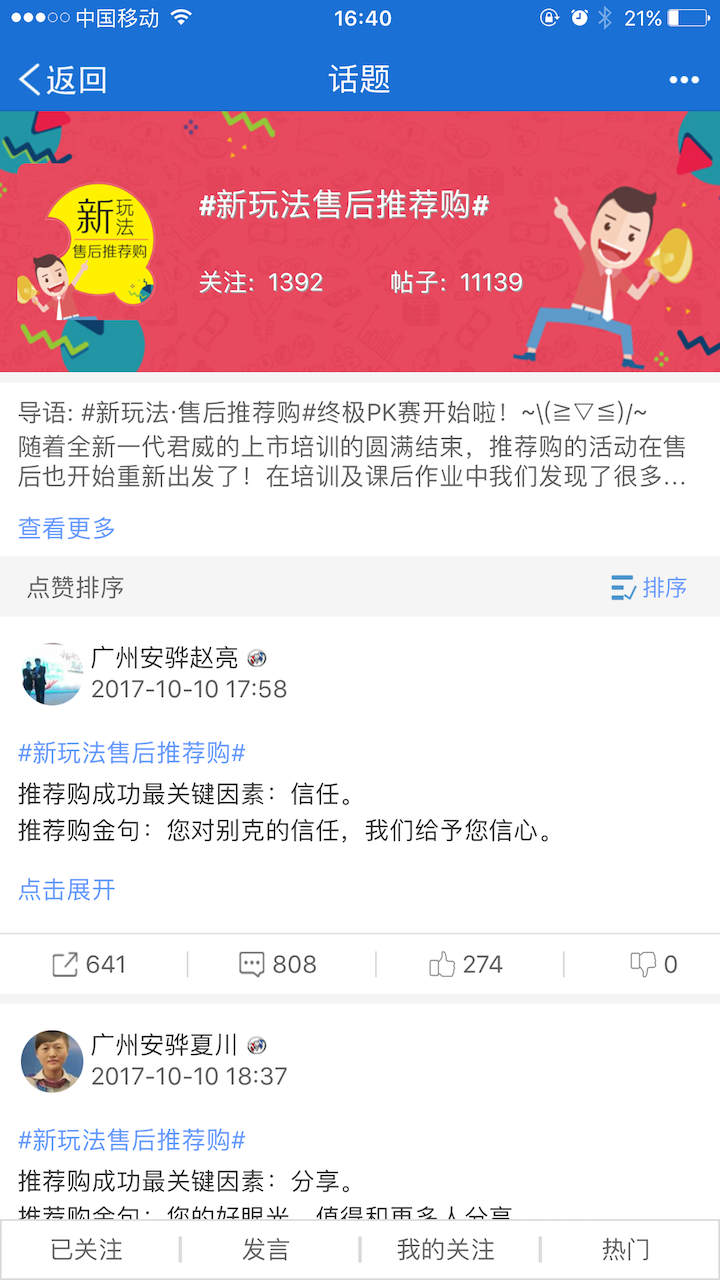Viewport: 720px width, 1280px height.
Task: Like 赵亮's post with 274 likes
Action: coord(466,964)
